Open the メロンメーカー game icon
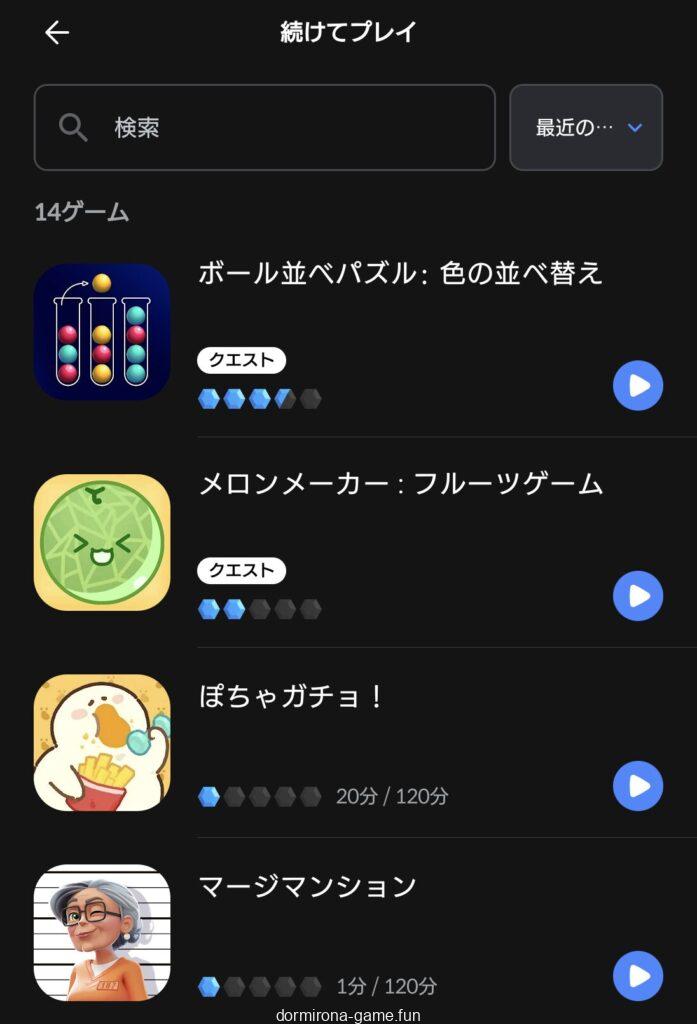Screen dimensions: 697x1024 pyautogui.click(x=102, y=542)
